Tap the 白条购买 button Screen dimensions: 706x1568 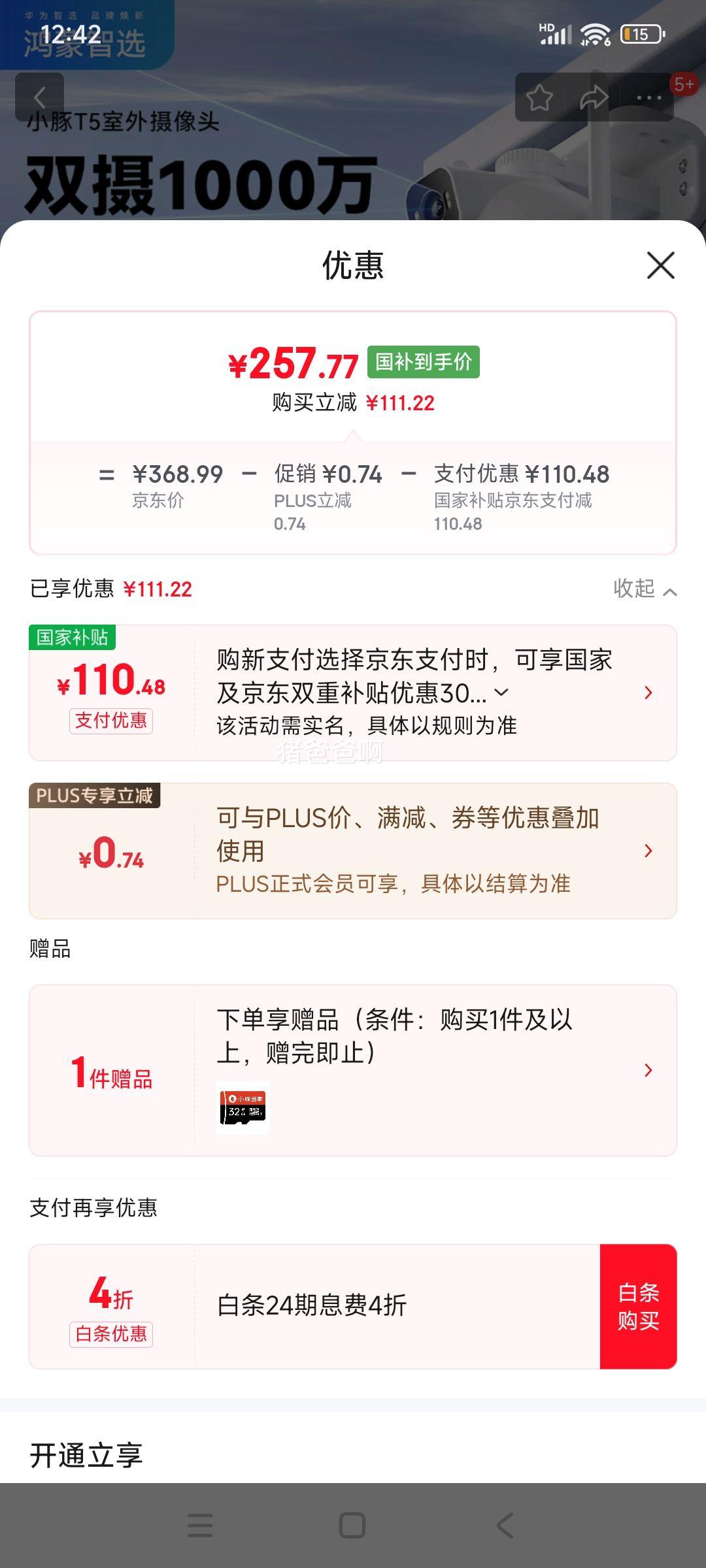click(638, 1307)
